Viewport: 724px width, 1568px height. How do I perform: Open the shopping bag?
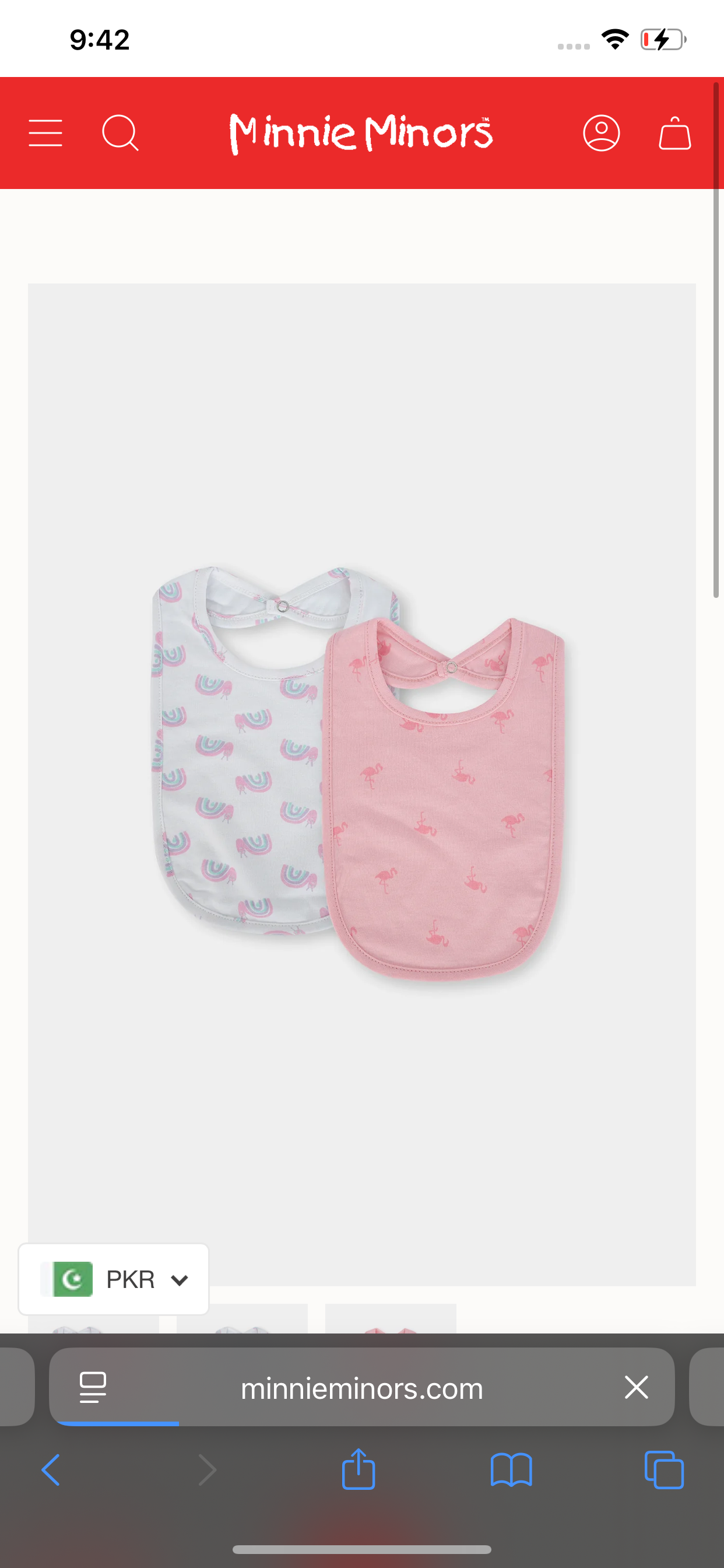[x=674, y=132]
